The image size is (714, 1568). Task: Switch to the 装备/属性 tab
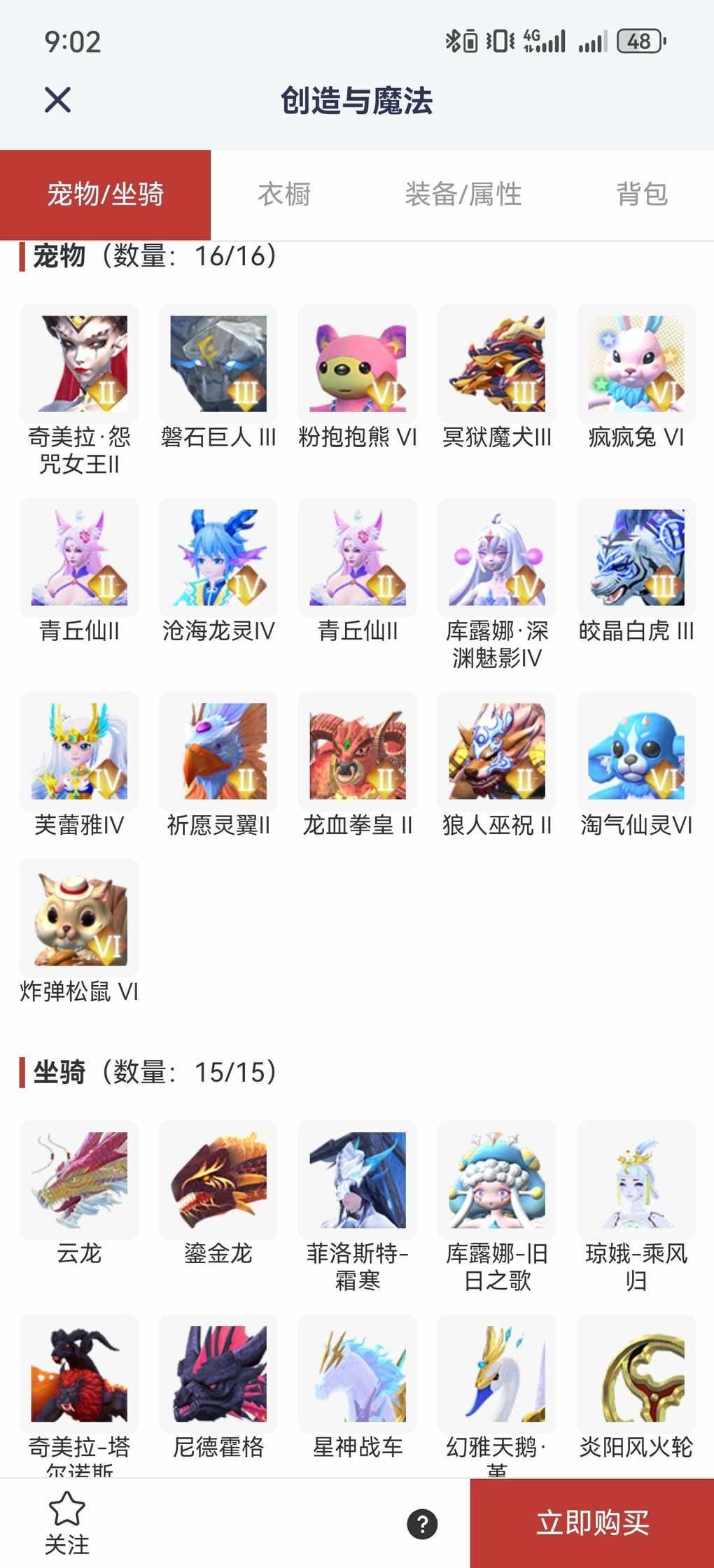pos(463,195)
